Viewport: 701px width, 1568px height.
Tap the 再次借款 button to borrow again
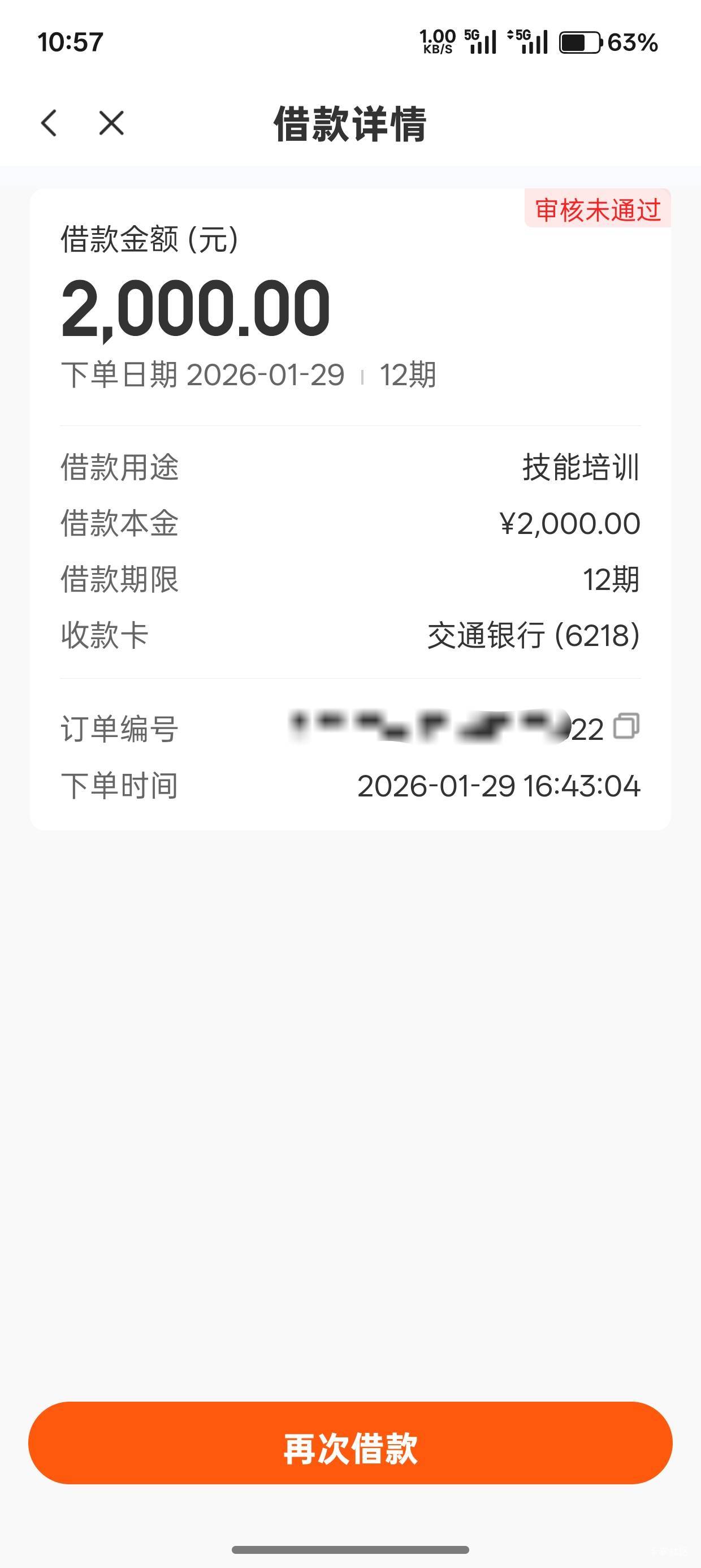click(350, 1443)
